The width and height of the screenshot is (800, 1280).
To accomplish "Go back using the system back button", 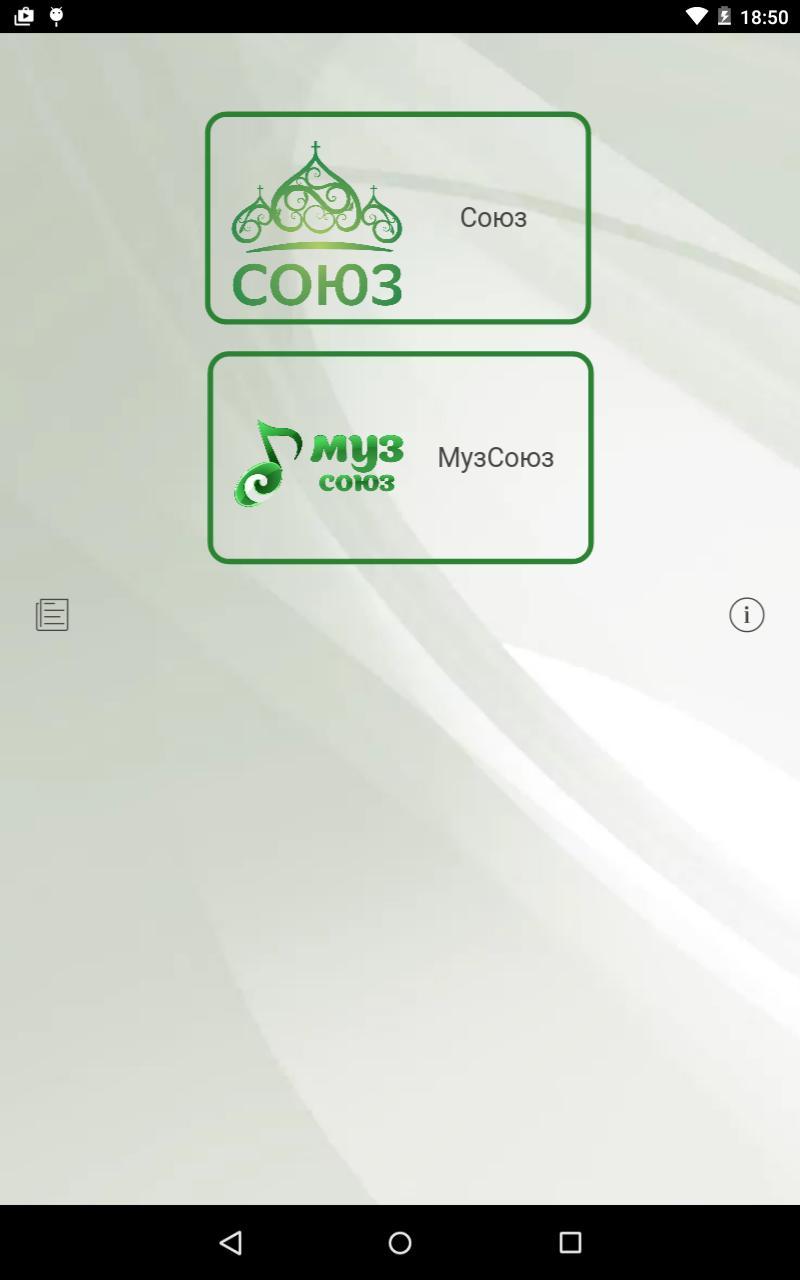I will coord(231,1242).
